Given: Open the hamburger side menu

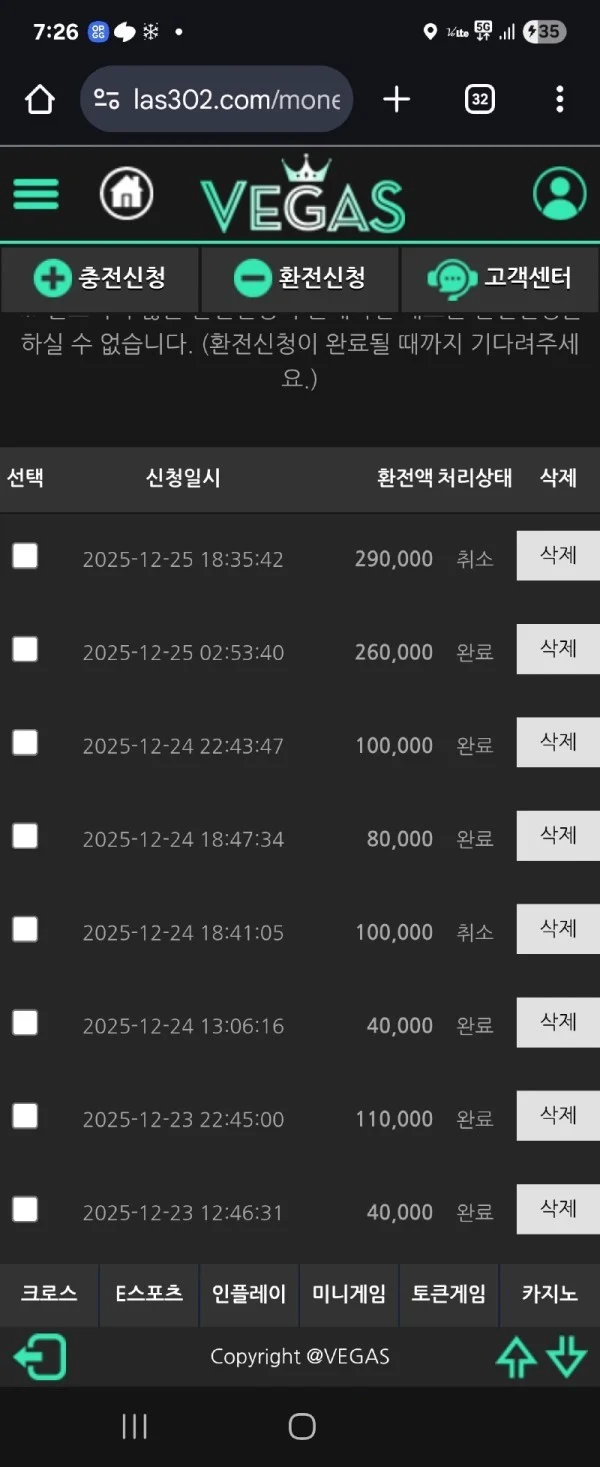Looking at the screenshot, I should pos(36,194).
